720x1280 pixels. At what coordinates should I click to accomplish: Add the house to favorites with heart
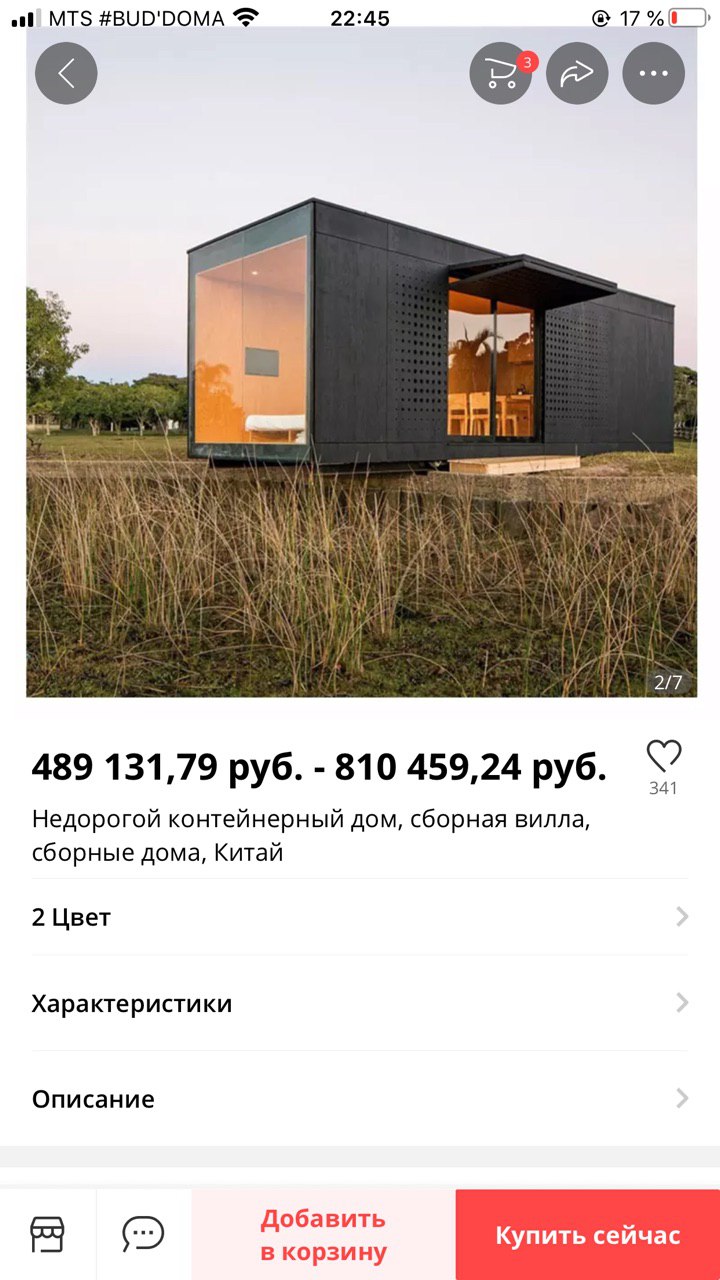pos(663,757)
